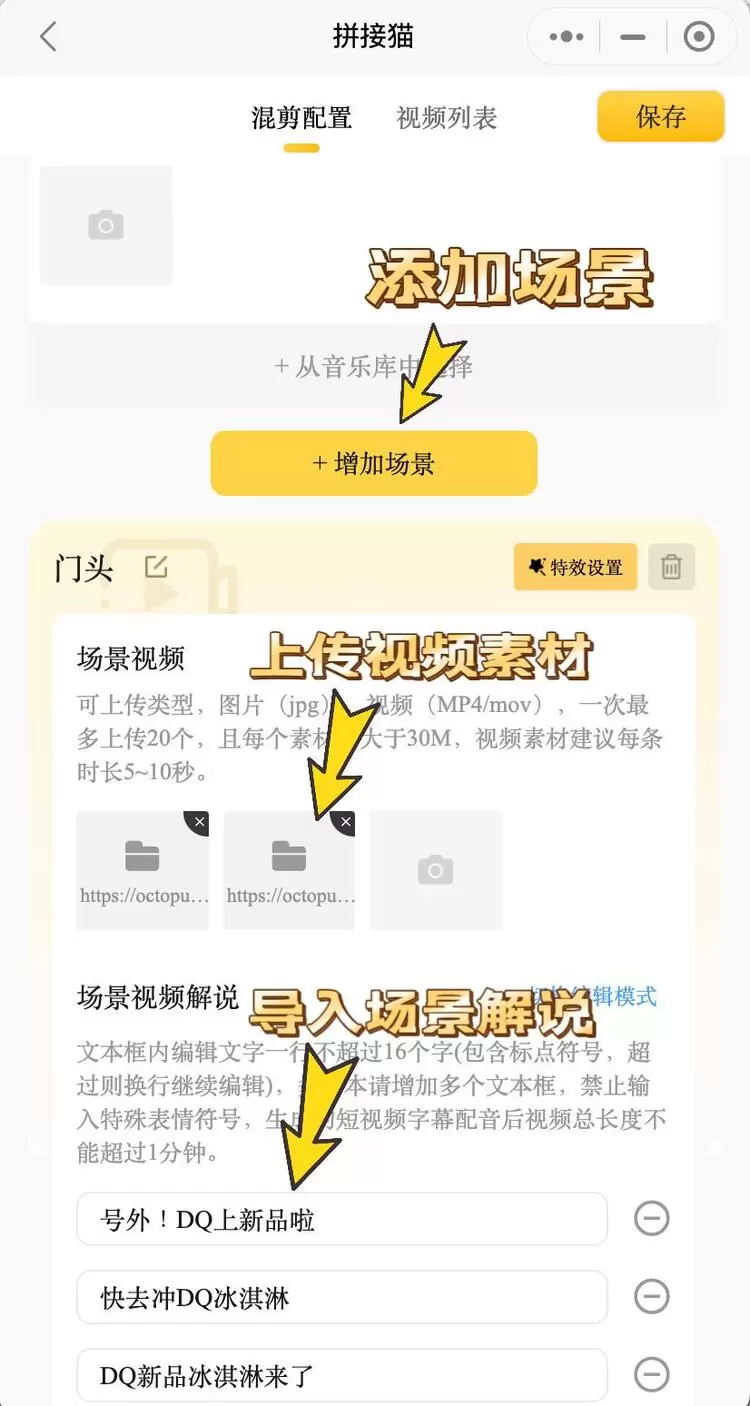Switch to the 视频列表 tab

[446, 118]
